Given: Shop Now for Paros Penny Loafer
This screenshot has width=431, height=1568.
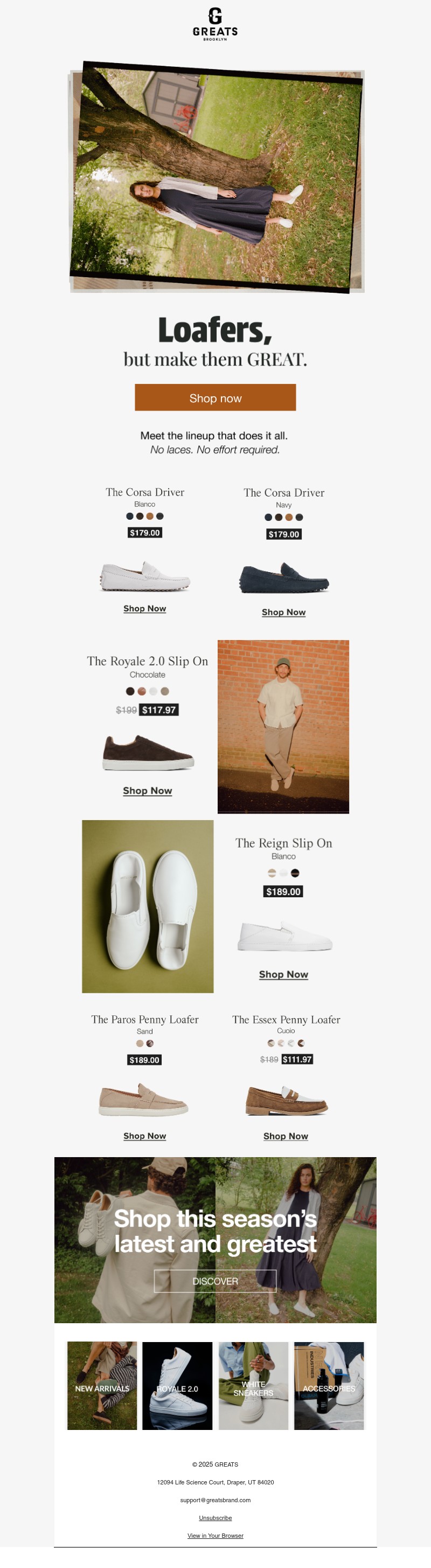Looking at the screenshot, I should coord(145,1136).
